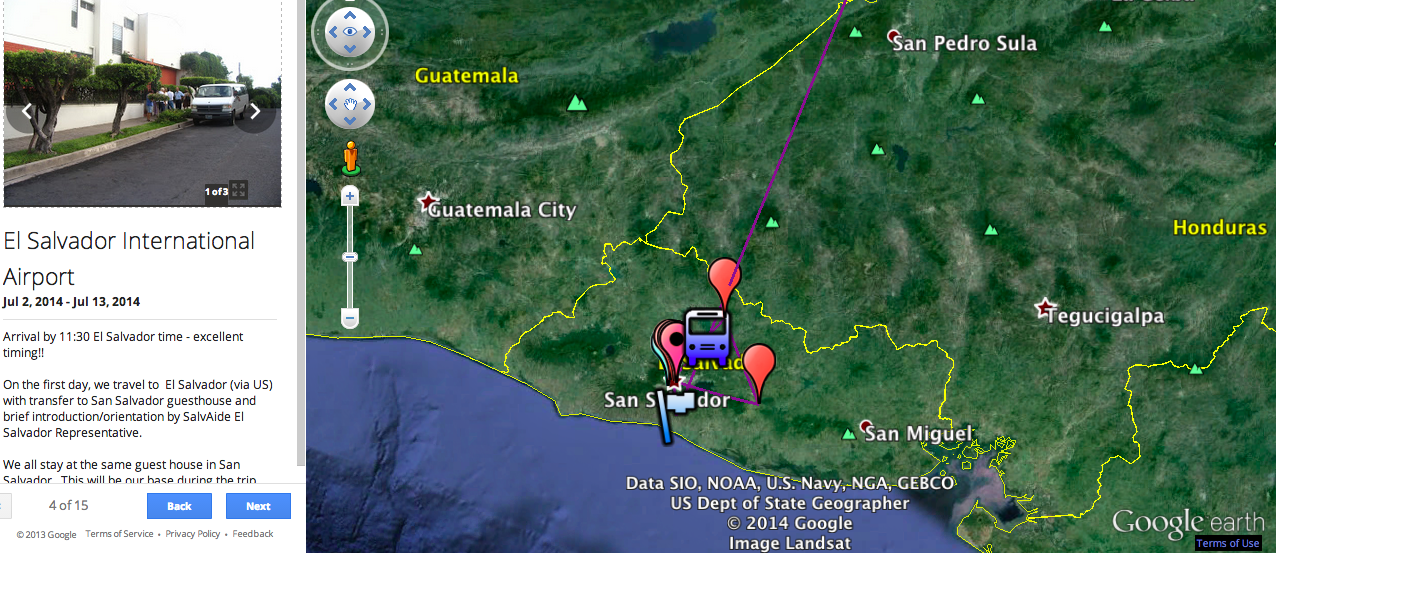Image resolution: width=1420 pixels, height=616 pixels.
Task: Tap the hand pan control
Action: (350, 104)
